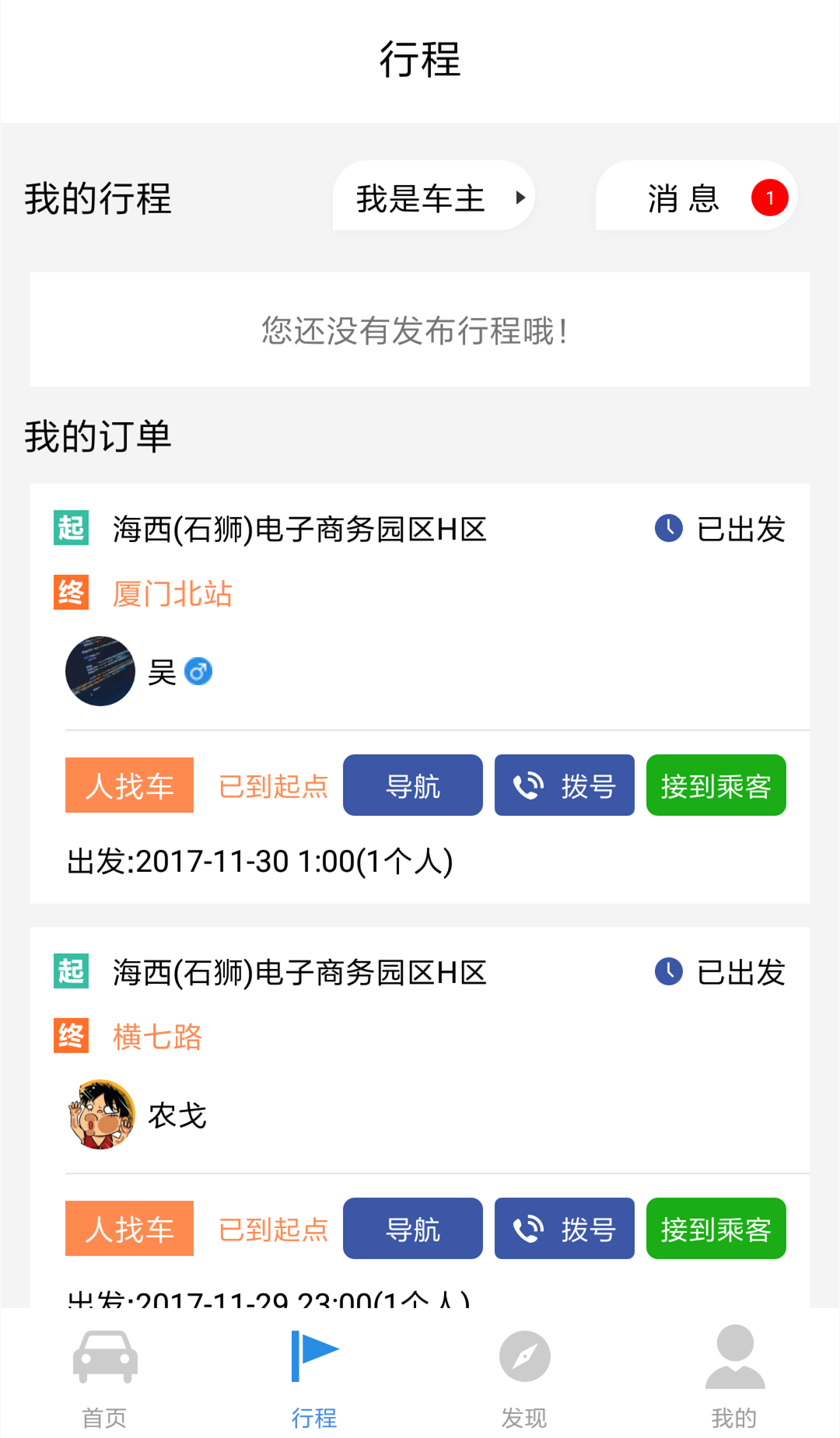840x1438 pixels.
Task: Expand the arrow next to 我是车主
Action: point(523,197)
